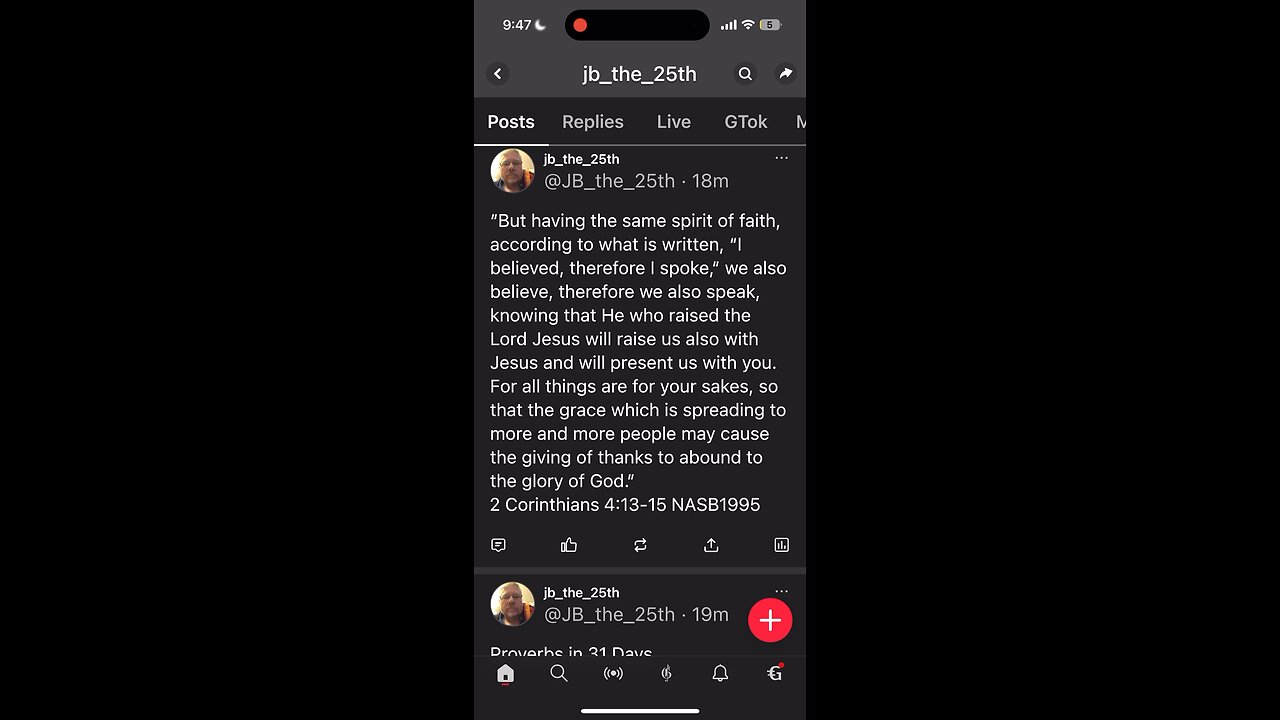Screen dimensions: 1280x720
Task: Switch to the Replies tab
Action: [592, 122]
